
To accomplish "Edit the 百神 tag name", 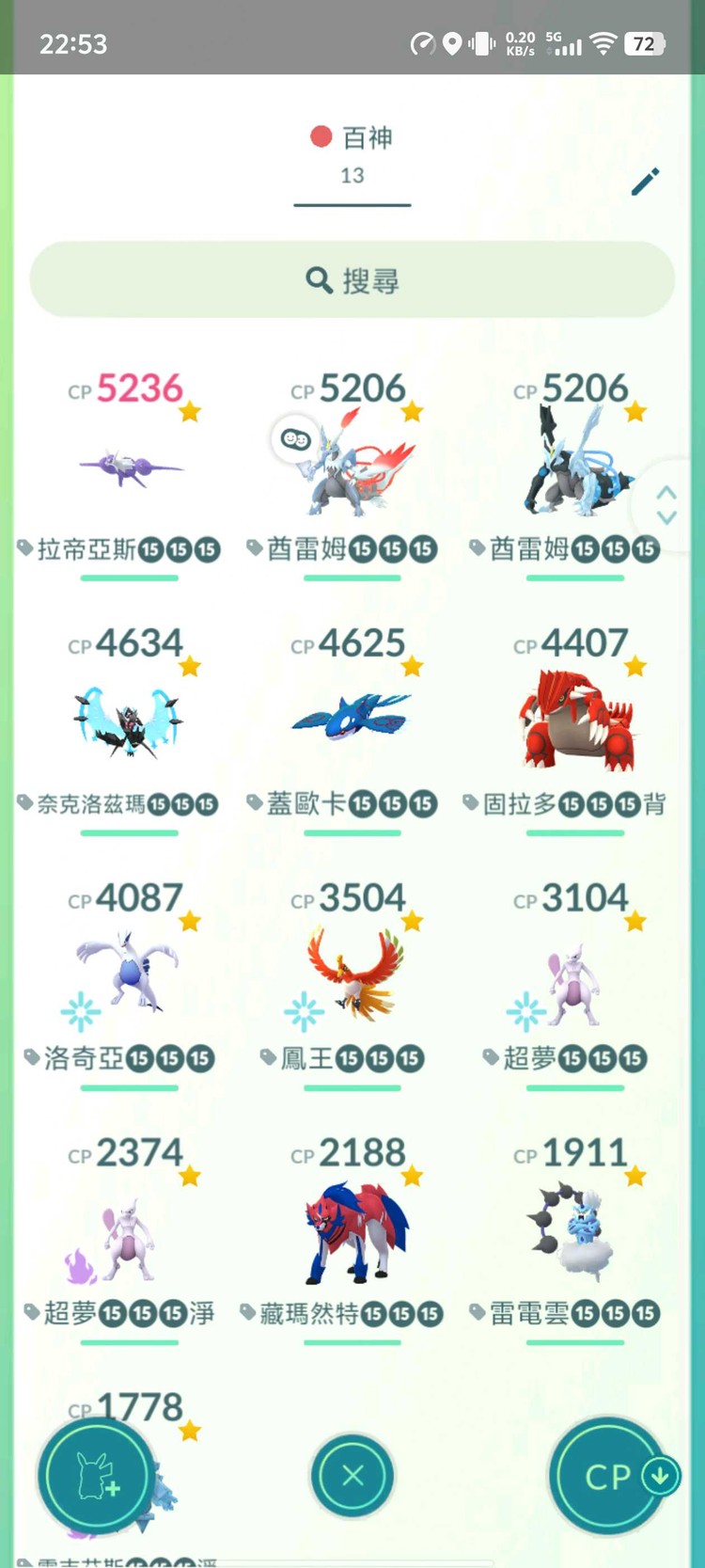I will [645, 181].
